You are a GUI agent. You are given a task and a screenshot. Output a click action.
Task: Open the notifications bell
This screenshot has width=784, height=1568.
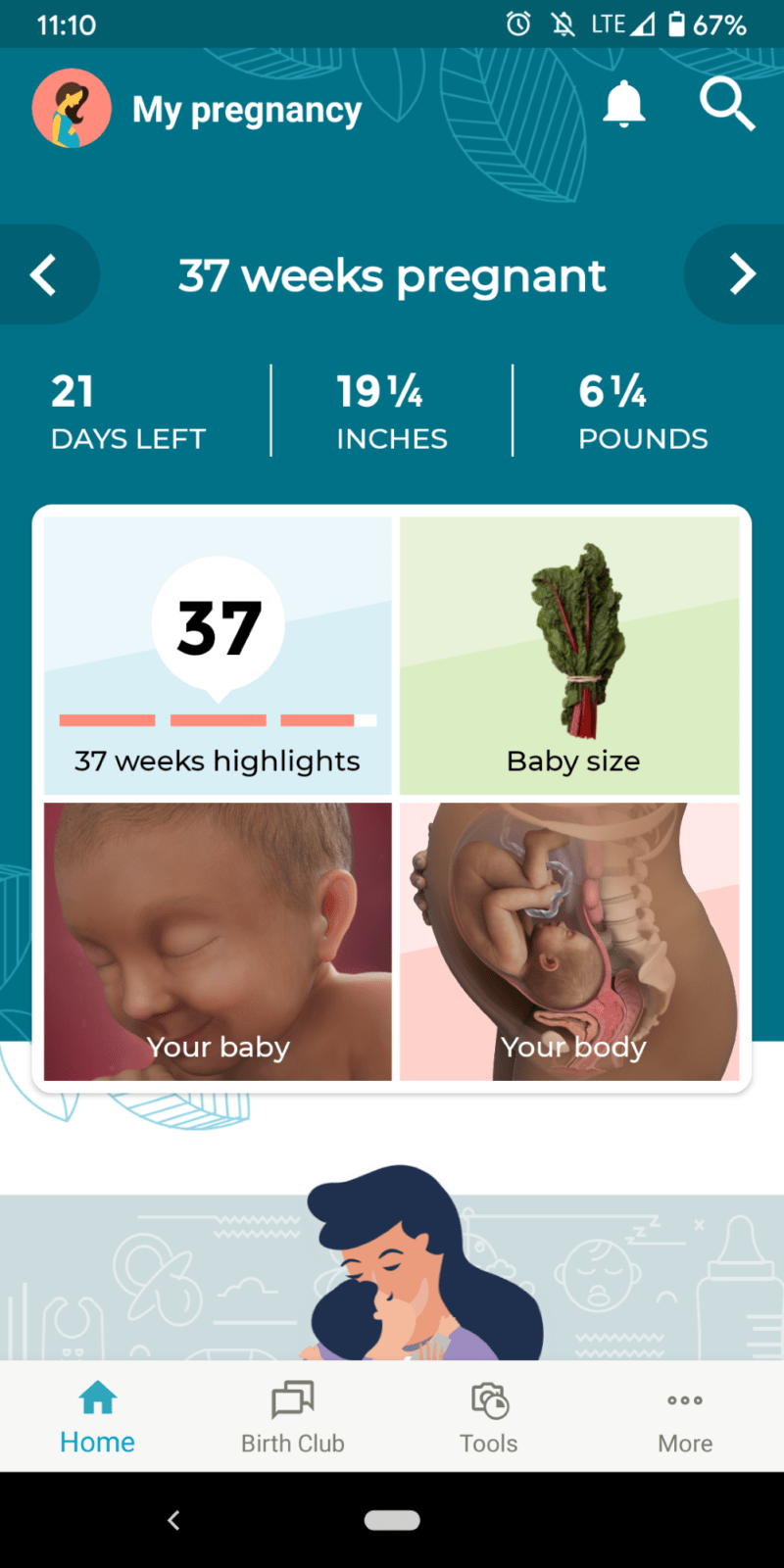[623, 105]
